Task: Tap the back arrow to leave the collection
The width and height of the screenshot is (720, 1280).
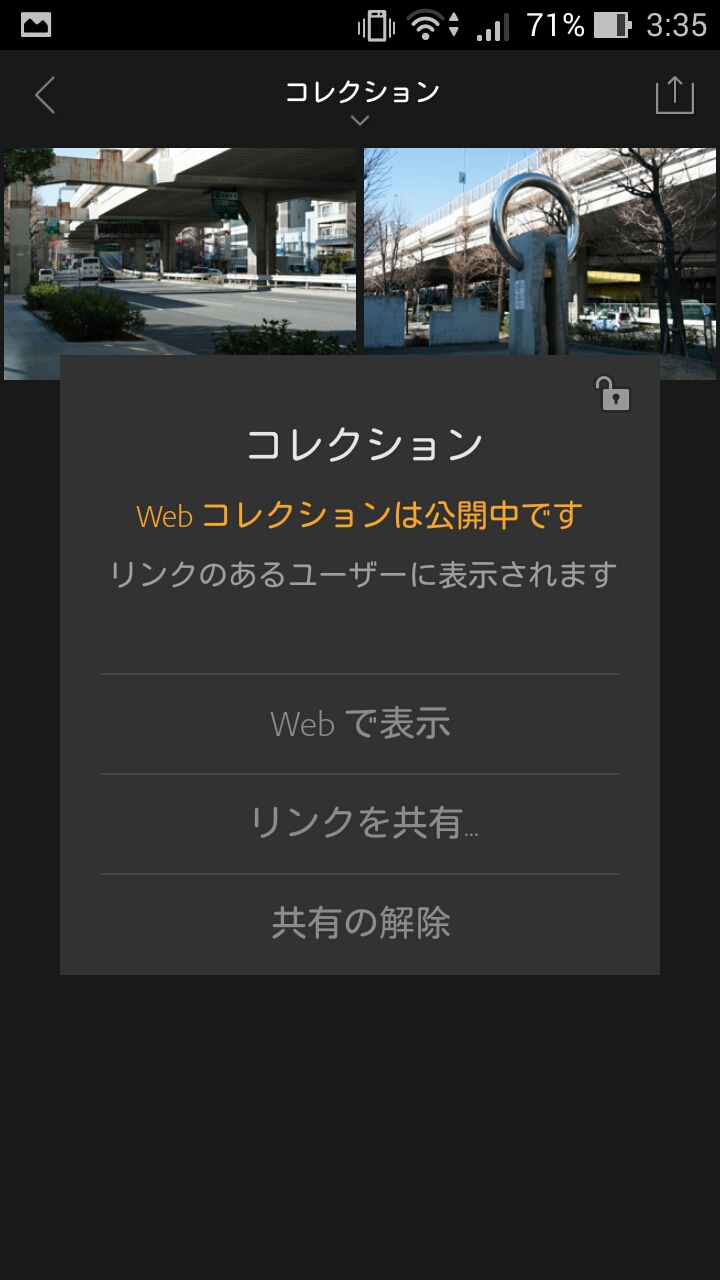Action: (42, 95)
